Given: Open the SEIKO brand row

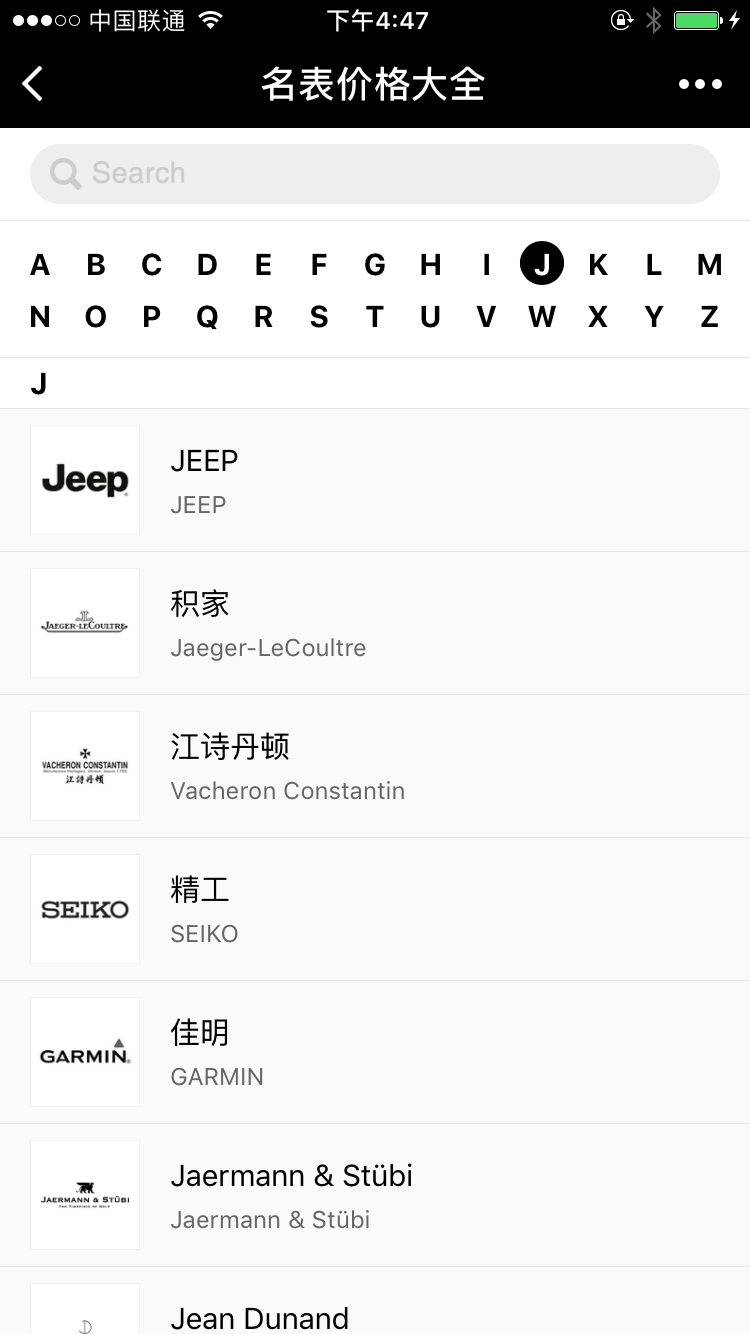Looking at the screenshot, I should pos(375,909).
